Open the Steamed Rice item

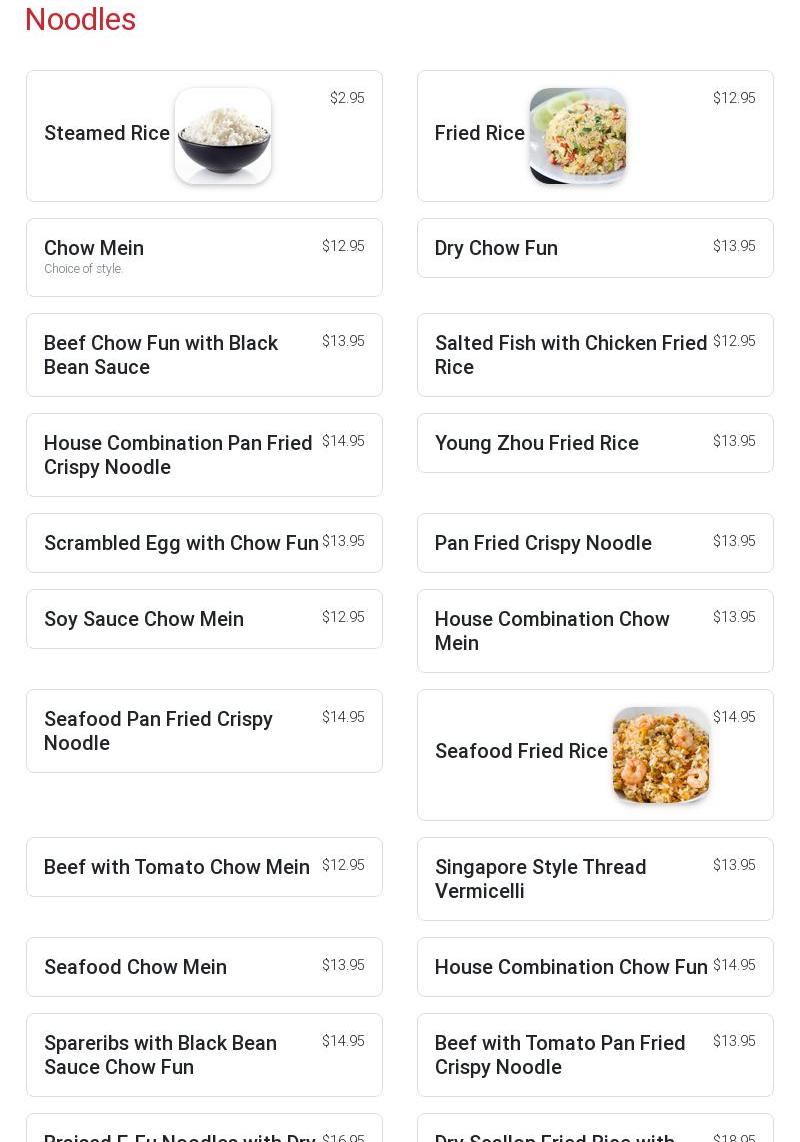[x=204, y=136]
